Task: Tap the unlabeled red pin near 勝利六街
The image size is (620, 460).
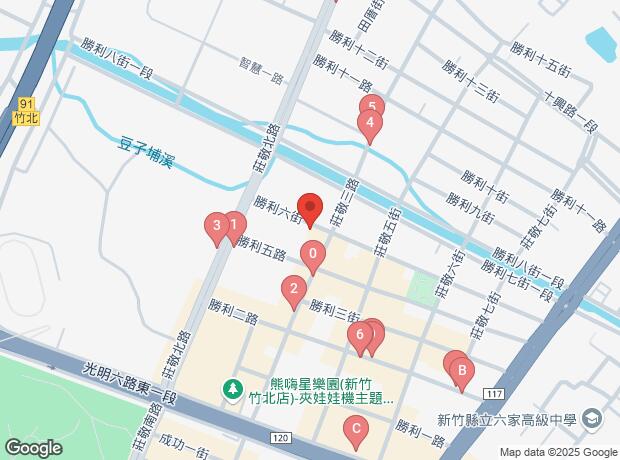Action: pyautogui.click(x=310, y=207)
